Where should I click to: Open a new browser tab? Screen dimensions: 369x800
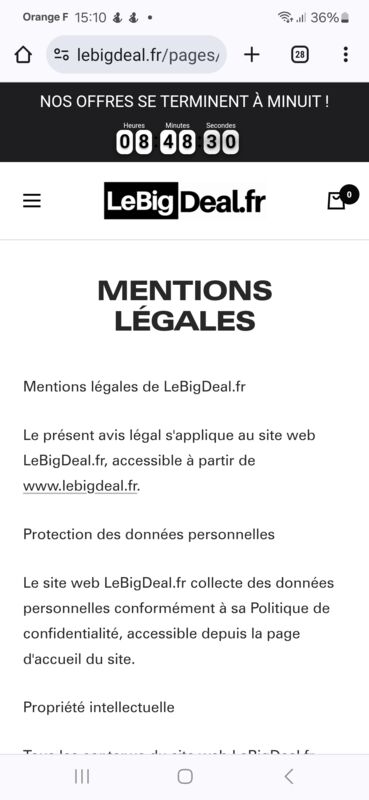(252, 55)
